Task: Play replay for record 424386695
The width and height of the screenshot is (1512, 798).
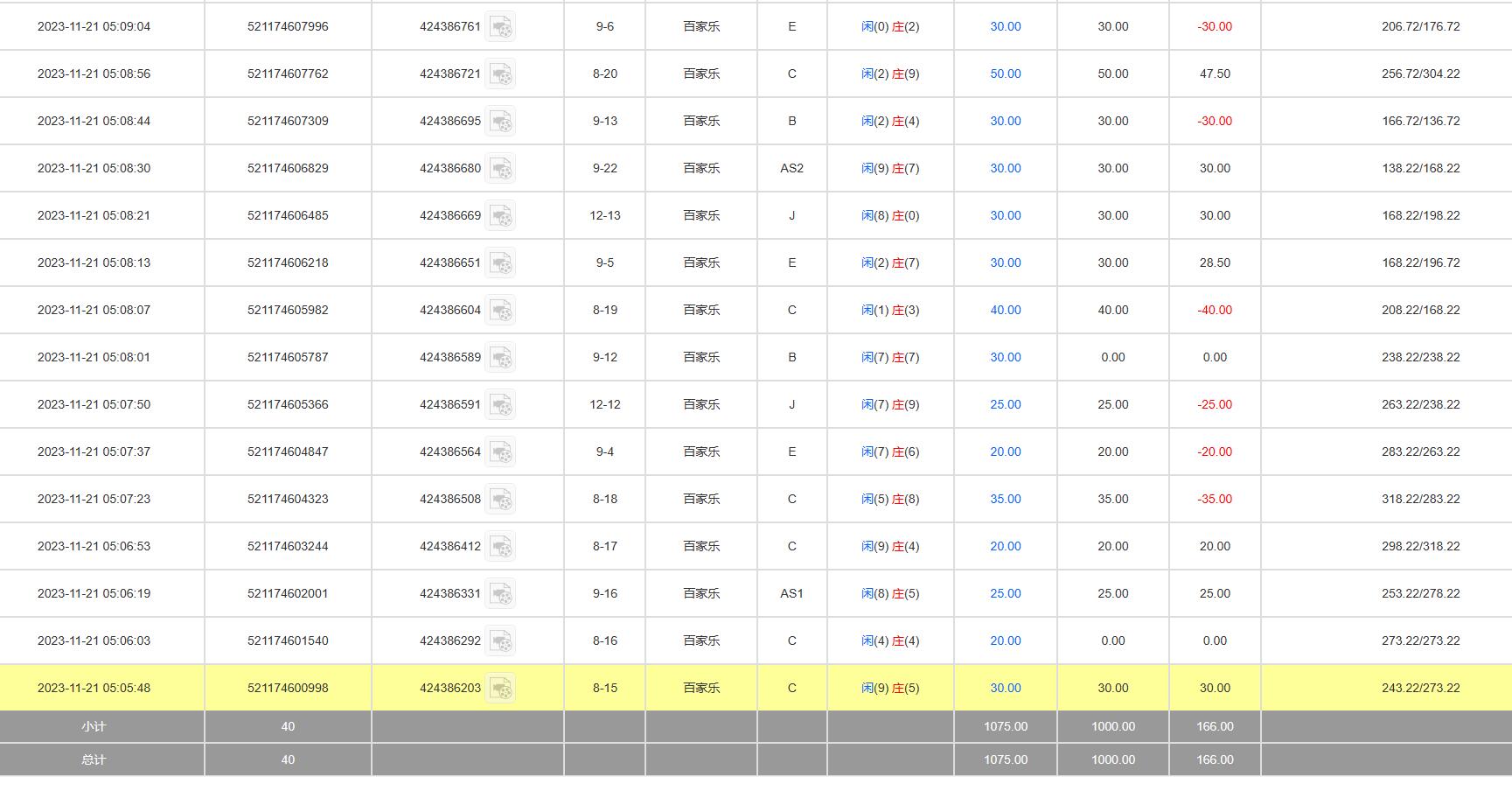Action: click(500, 122)
